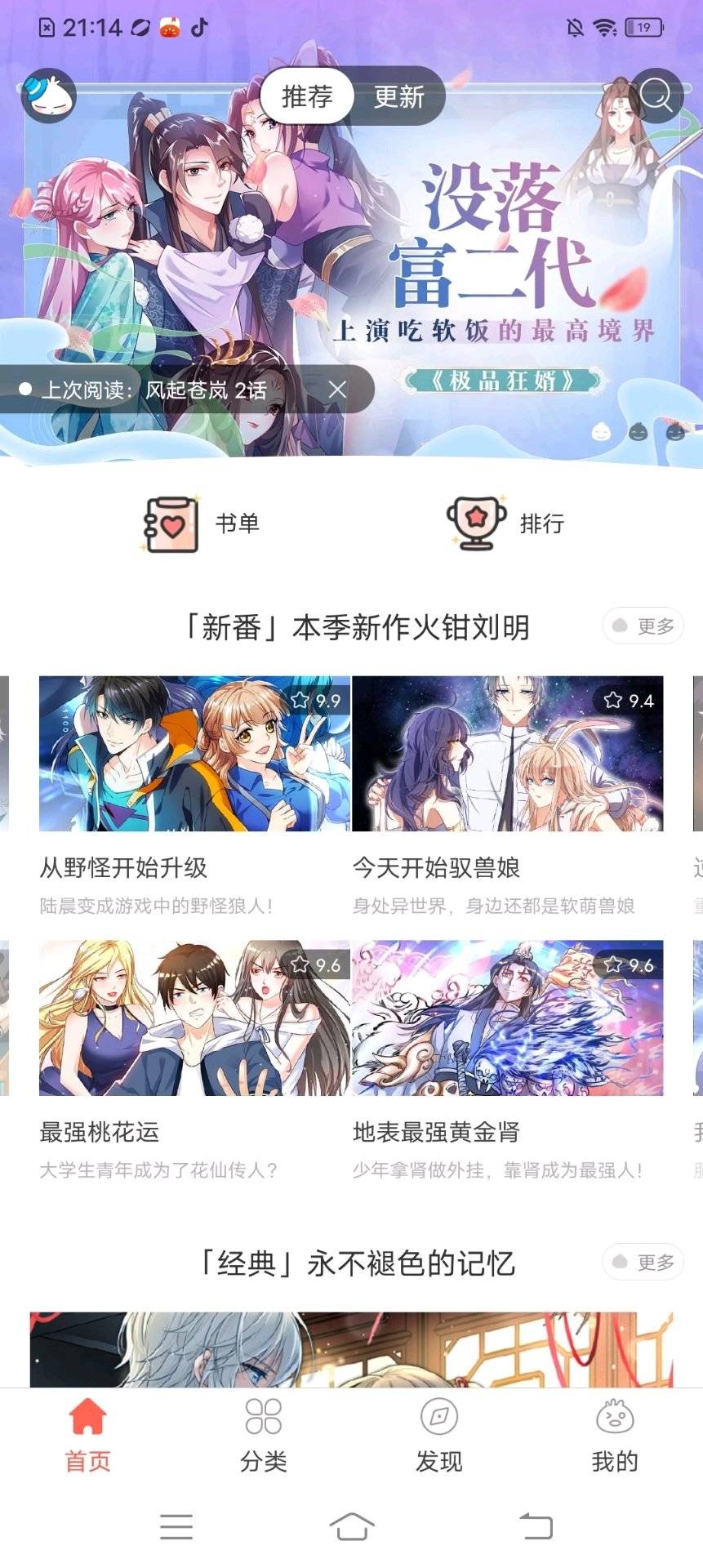Open the search magnifier icon
Viewport: 703px width, 1568px height.
click(657, 96)
